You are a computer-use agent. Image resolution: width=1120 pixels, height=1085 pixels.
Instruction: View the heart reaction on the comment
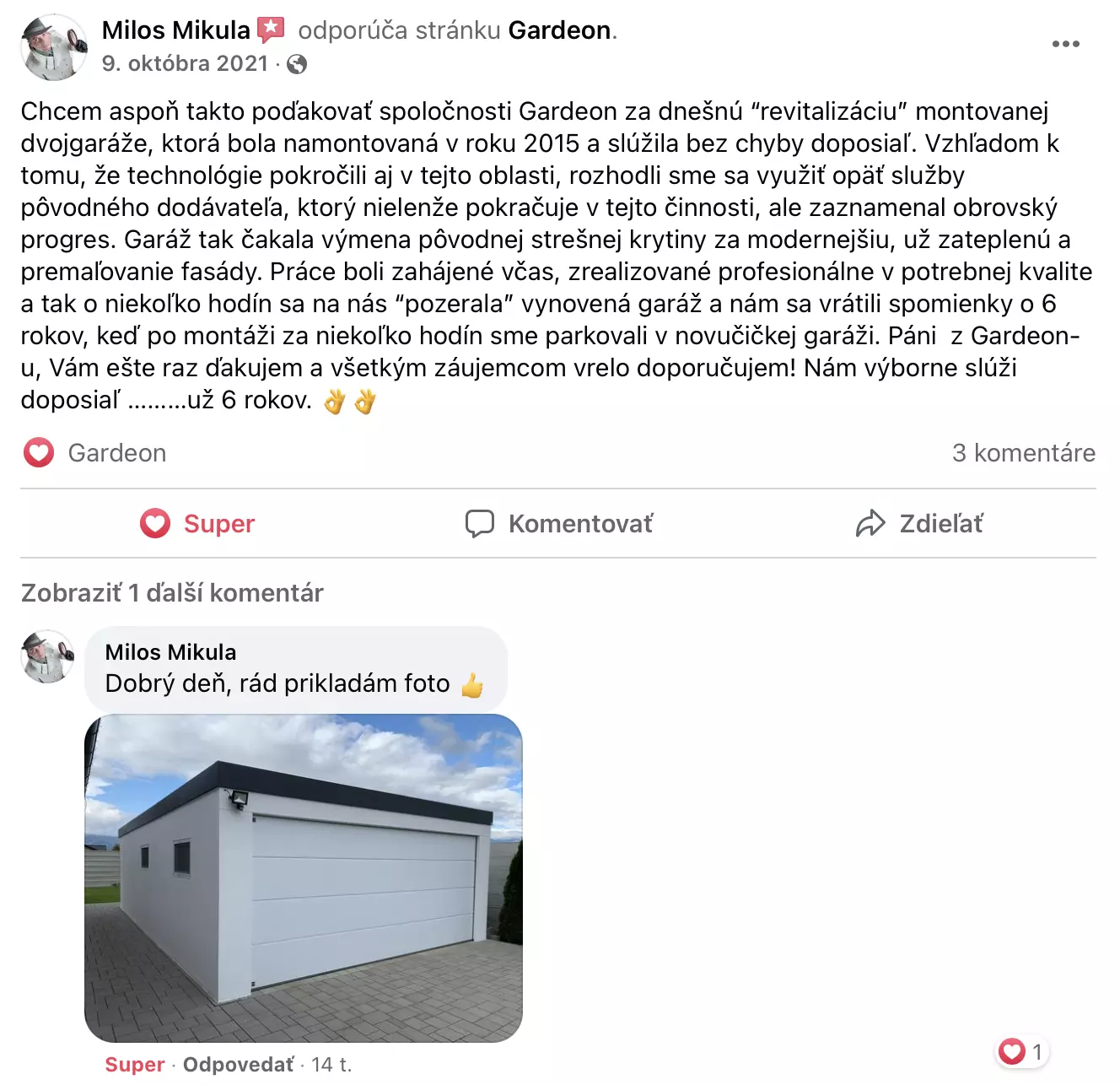tap(1021, 1052)
